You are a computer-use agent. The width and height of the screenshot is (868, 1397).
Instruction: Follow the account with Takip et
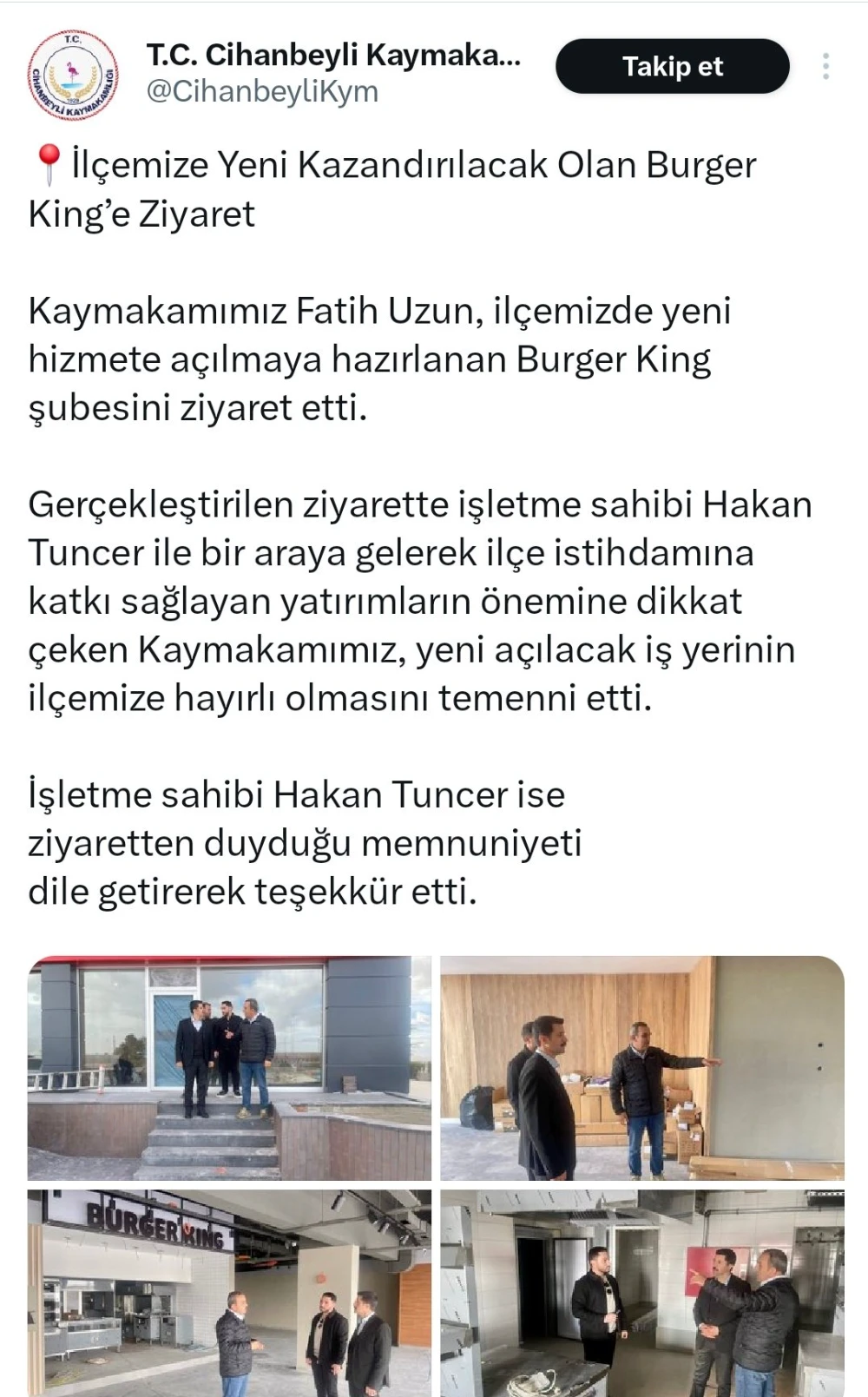click(672, 66)
